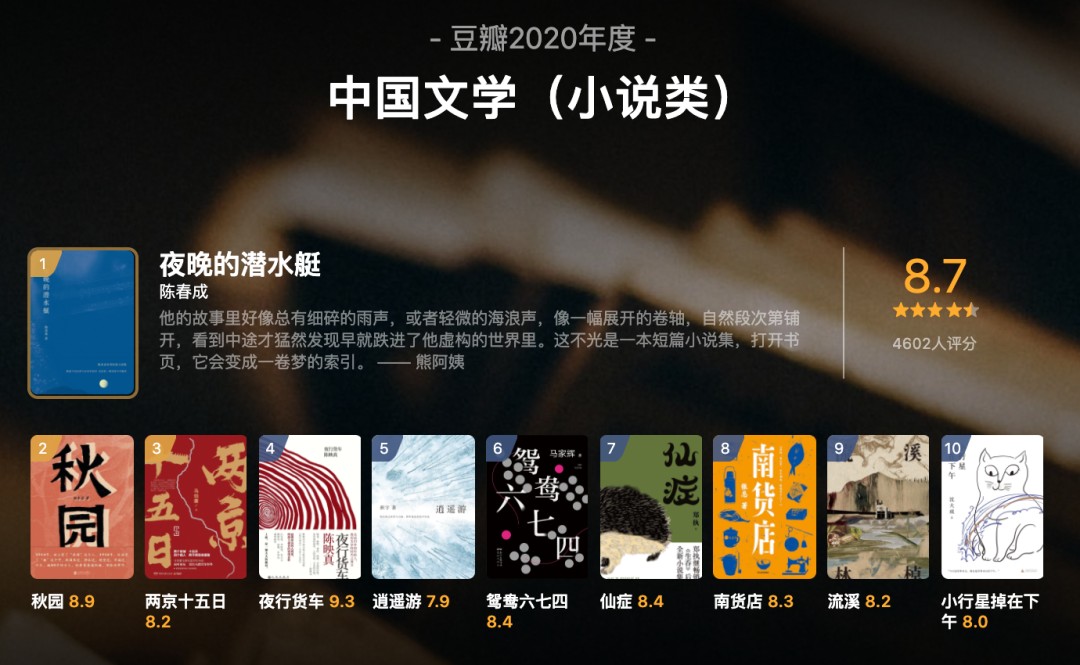Open the book 仙症
This screenshot has width=1080, height=665.
[651, 507]
